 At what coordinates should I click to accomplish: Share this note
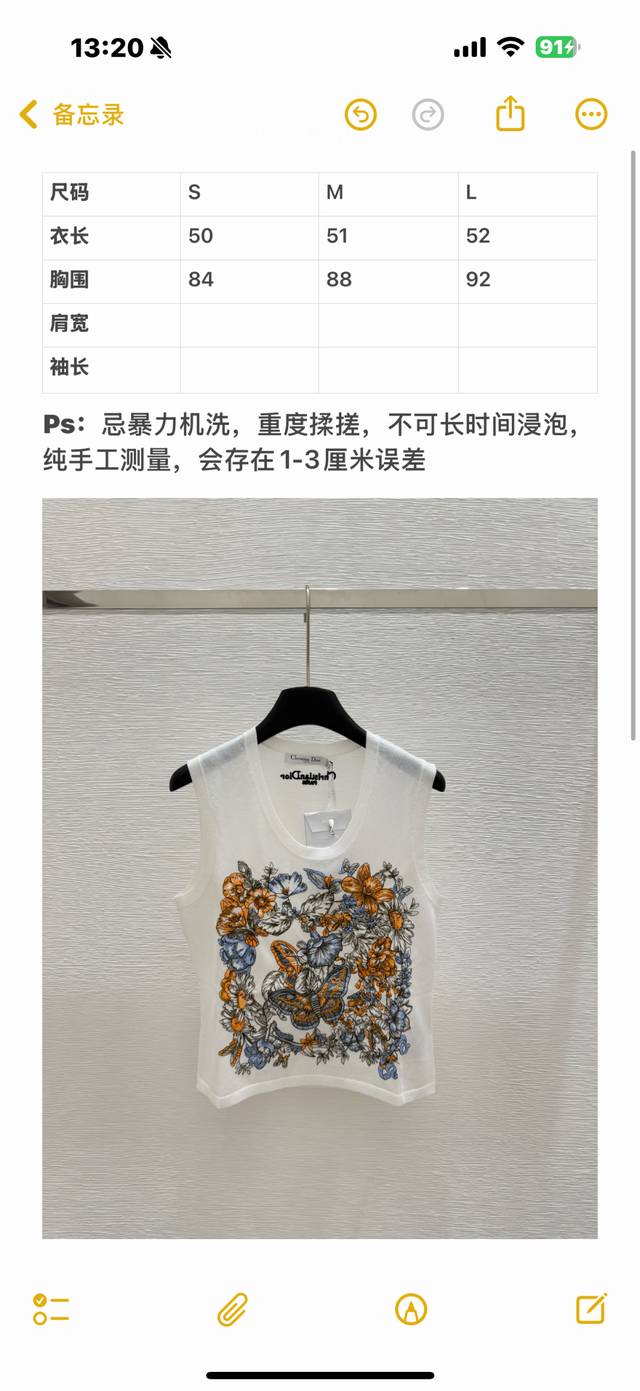point(510,113)
